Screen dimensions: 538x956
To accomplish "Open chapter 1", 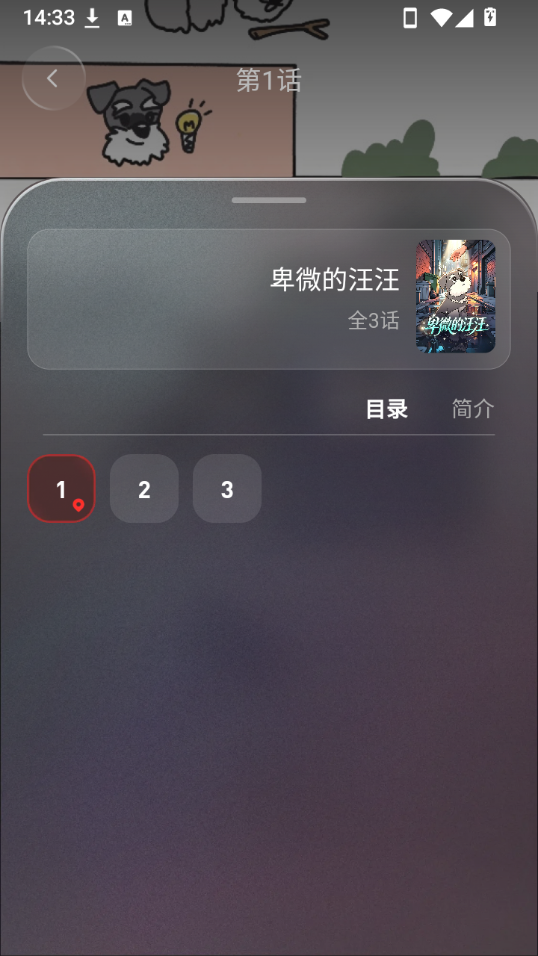I will pos(62,488).
